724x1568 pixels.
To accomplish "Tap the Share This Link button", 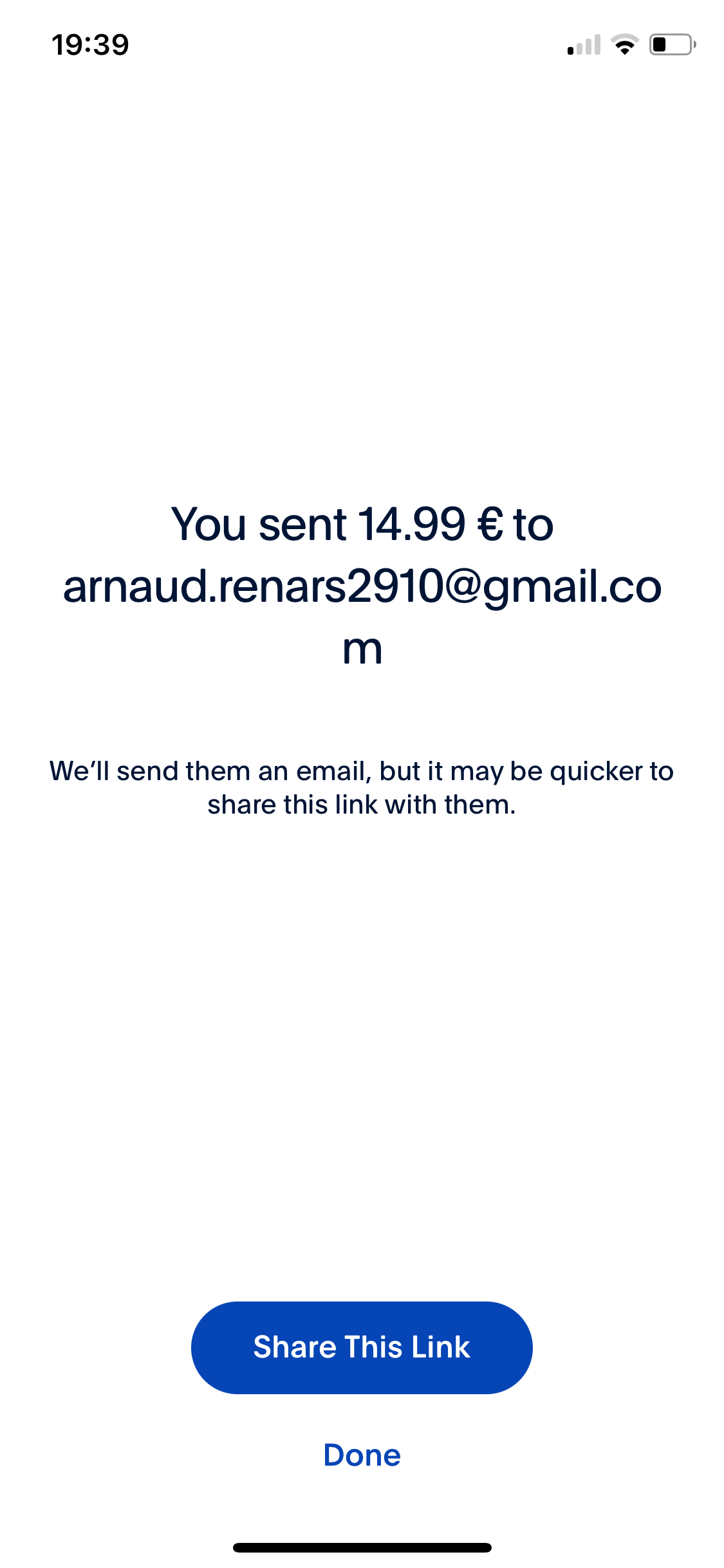I will [362, 1347].
